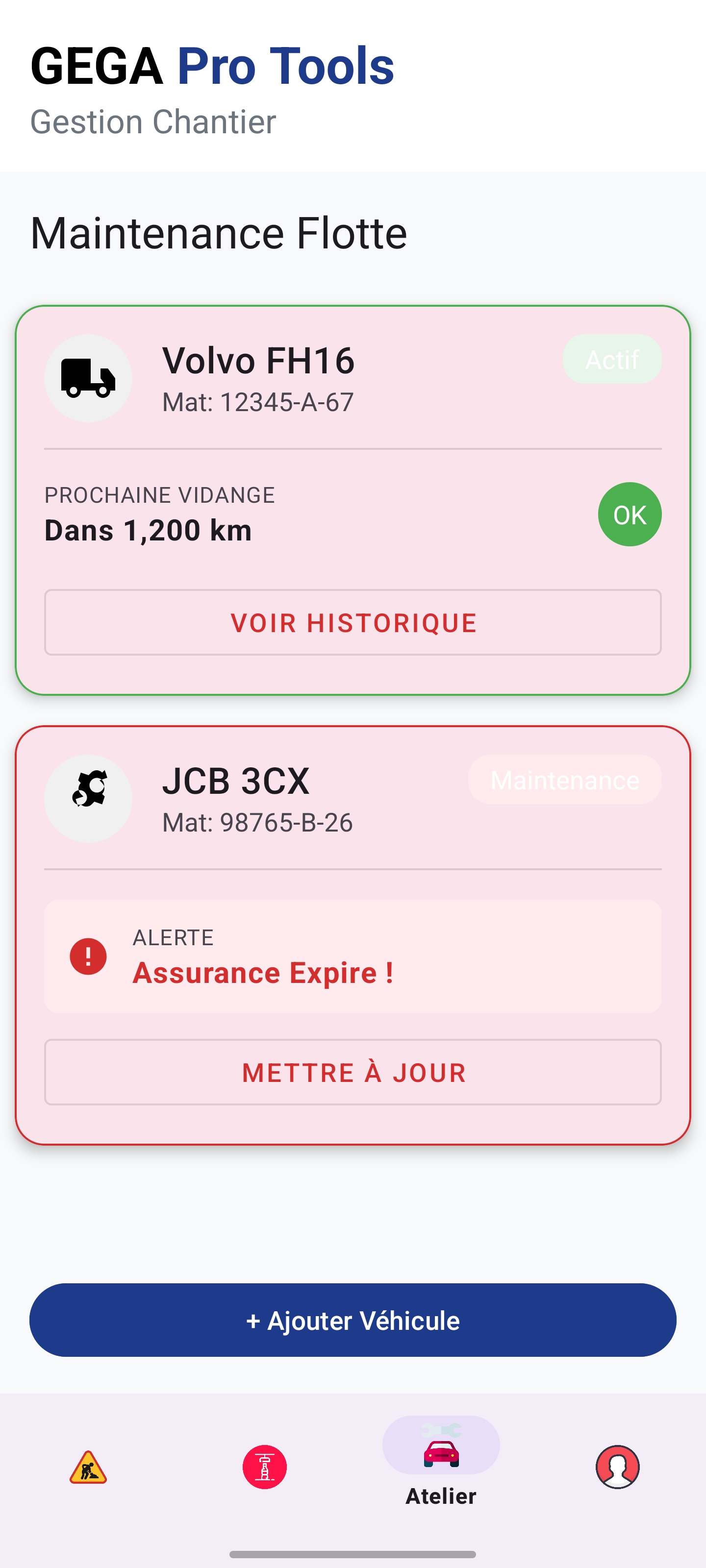Viewport: 706px width, 1568px height.
Task: Open the Atelier car-and-wrench icon
Action: [x=440, y=1444]
